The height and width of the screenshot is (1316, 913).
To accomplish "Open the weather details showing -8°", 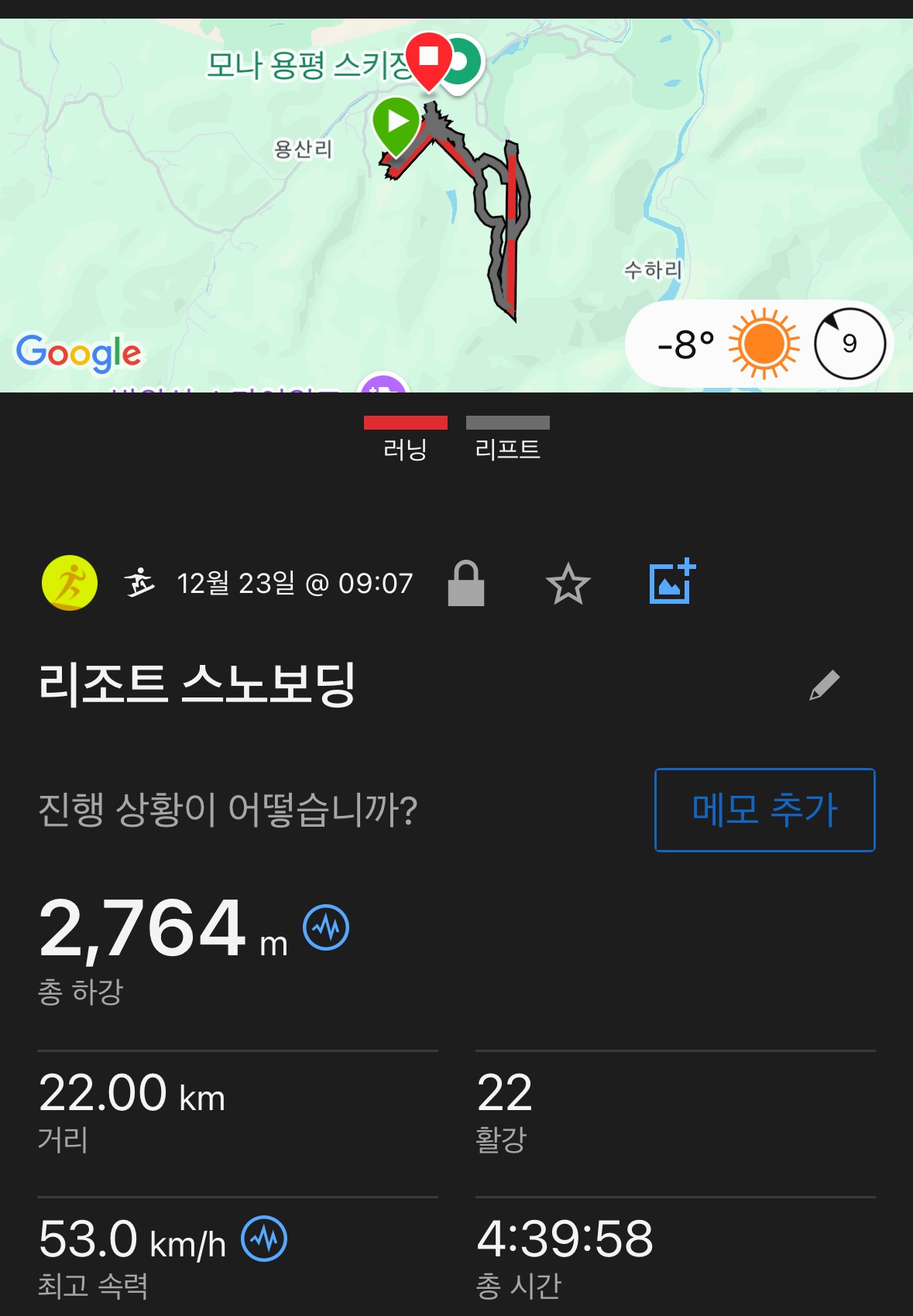I will (x=759, y=344).
